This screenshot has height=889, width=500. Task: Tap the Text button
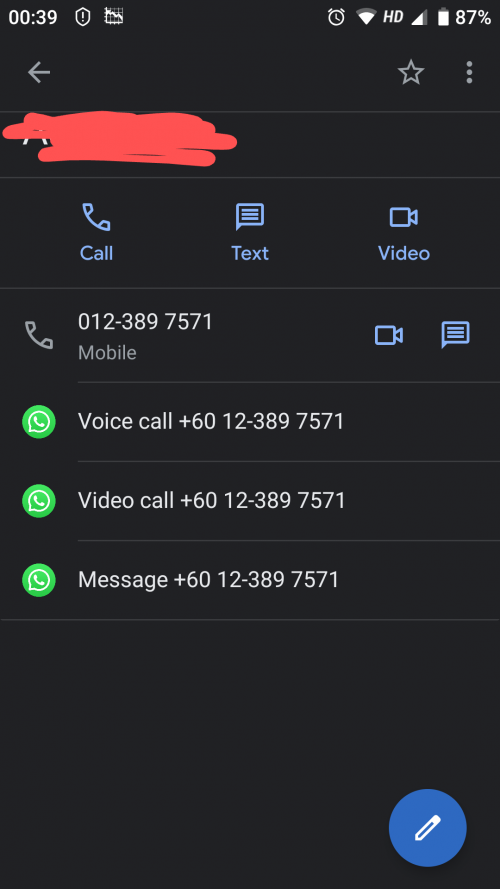pos(250,232)
